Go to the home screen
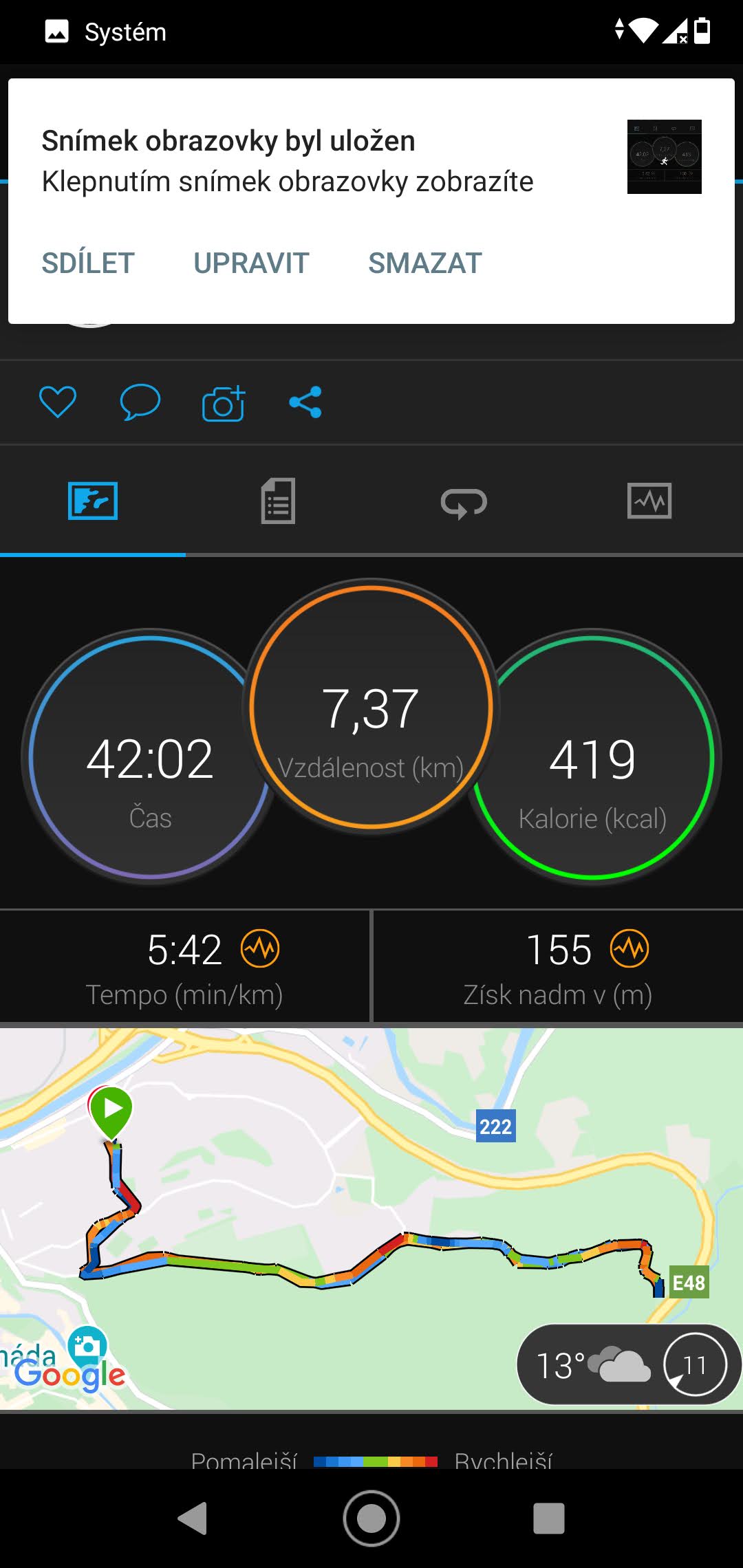This screenshot has height=1568, width=743. coord(371,1518)
